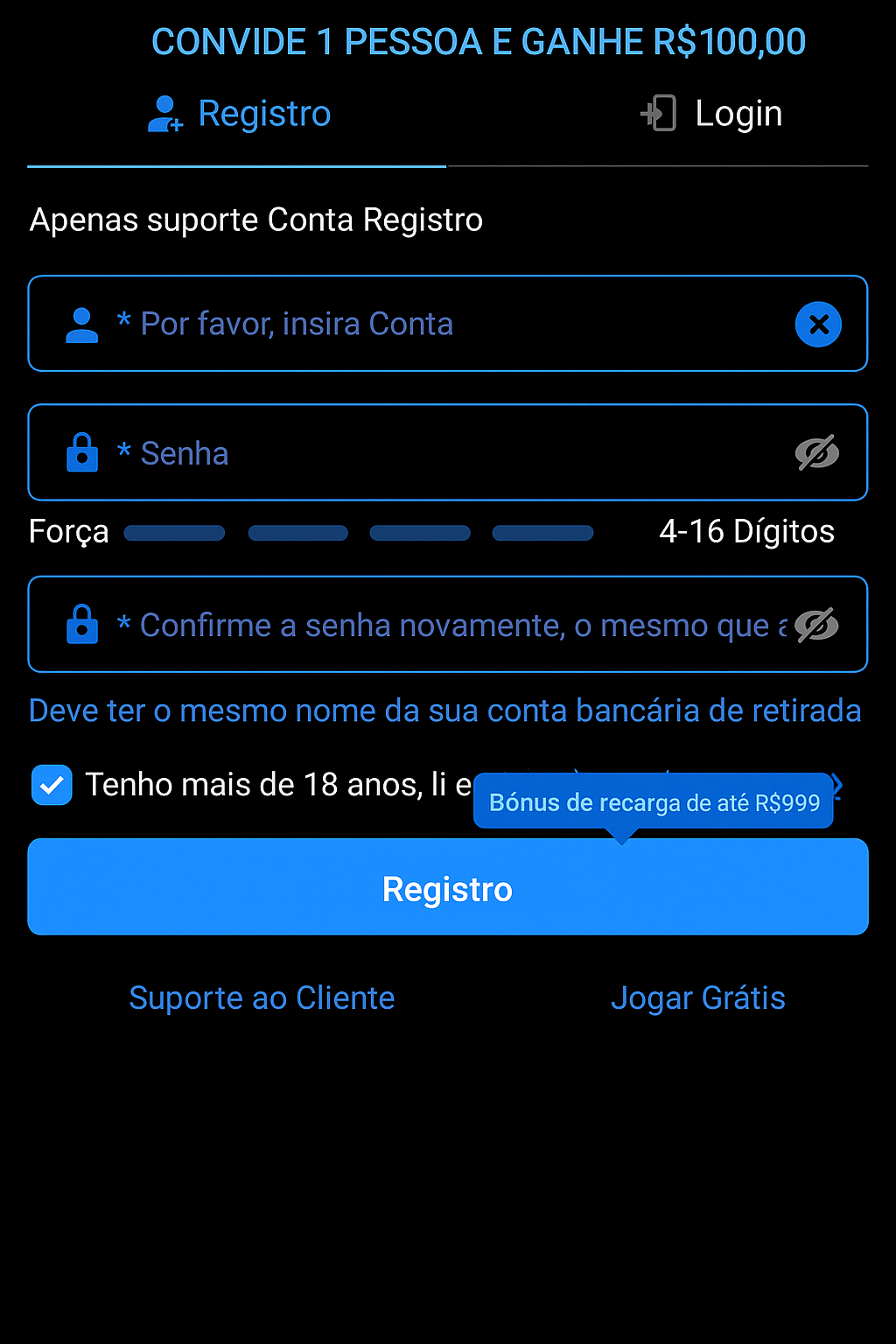Click the lock icon beside Senha

coord(81,452)
